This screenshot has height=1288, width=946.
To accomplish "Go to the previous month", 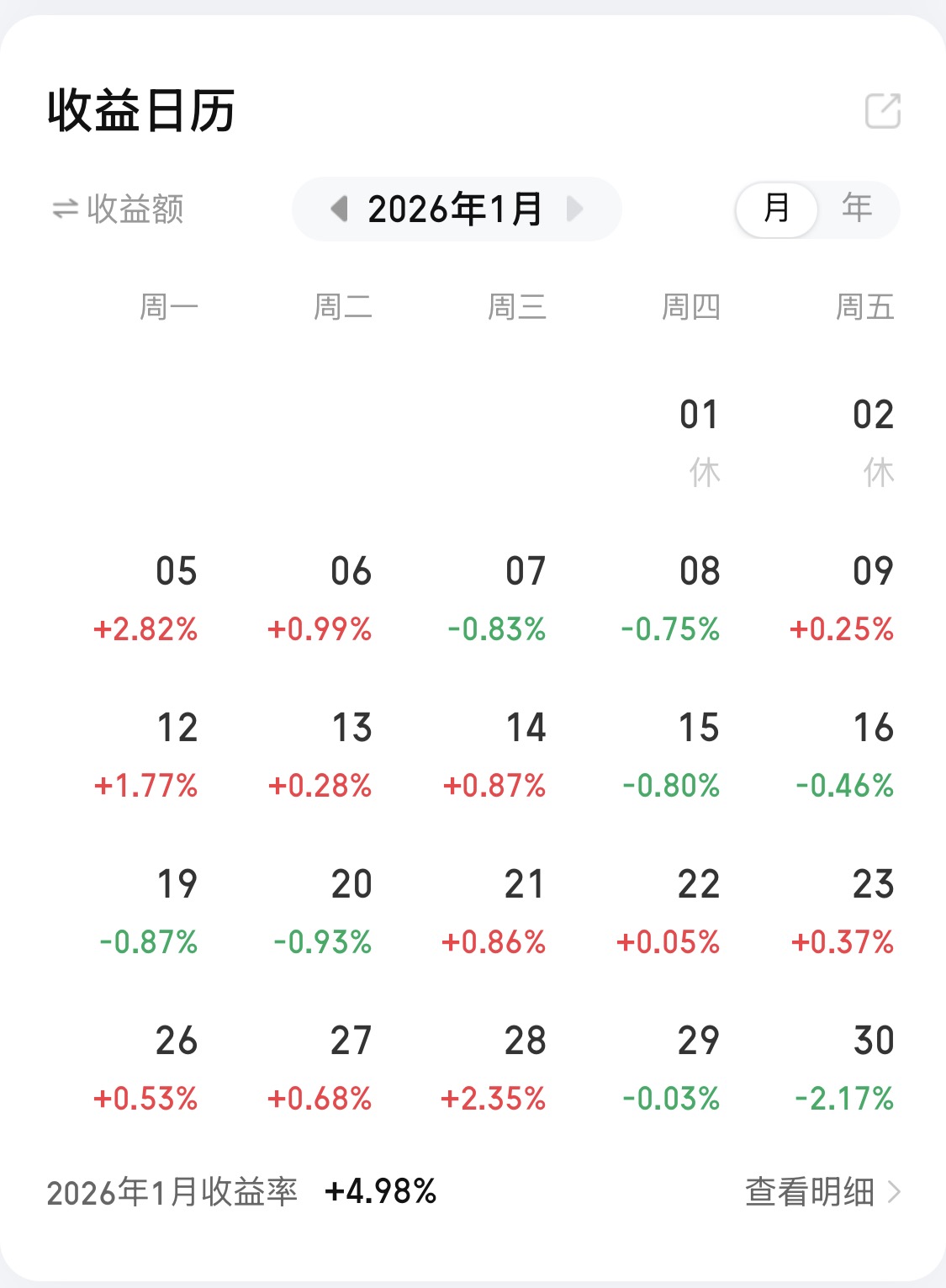I will point(339,209).
